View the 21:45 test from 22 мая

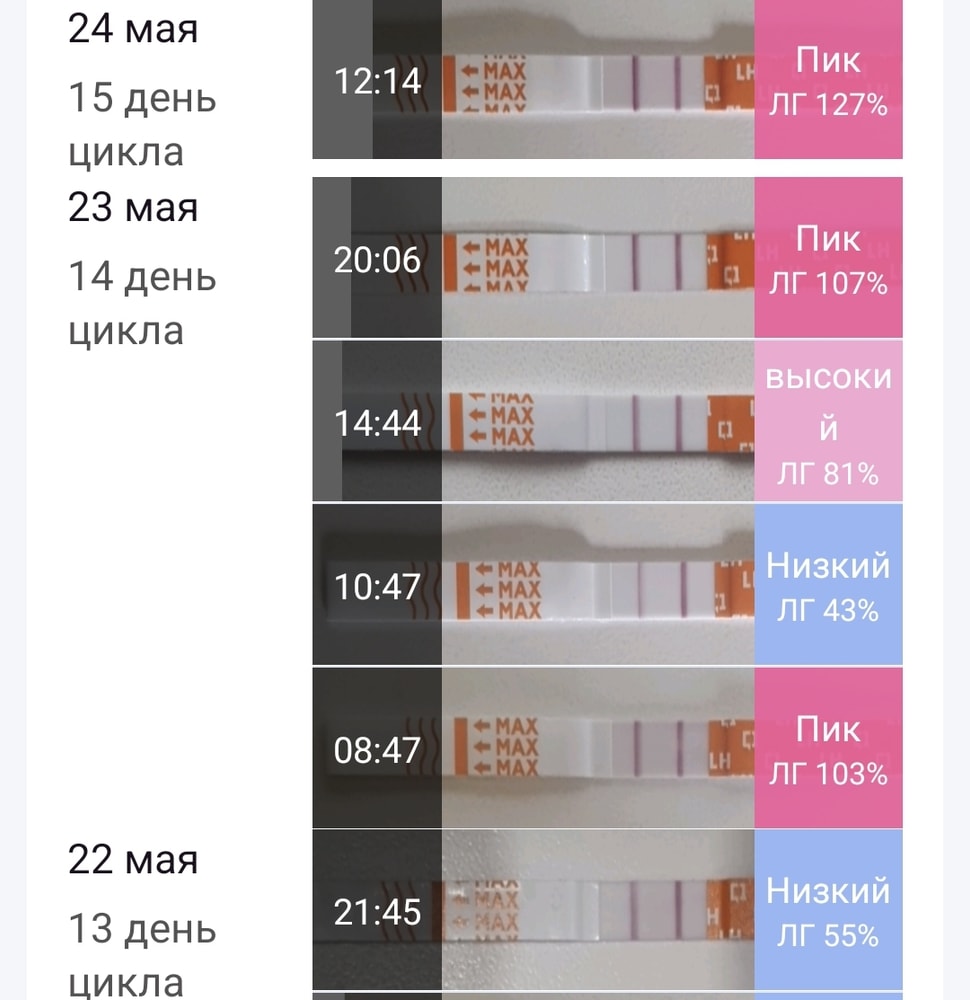coord(607,911)
